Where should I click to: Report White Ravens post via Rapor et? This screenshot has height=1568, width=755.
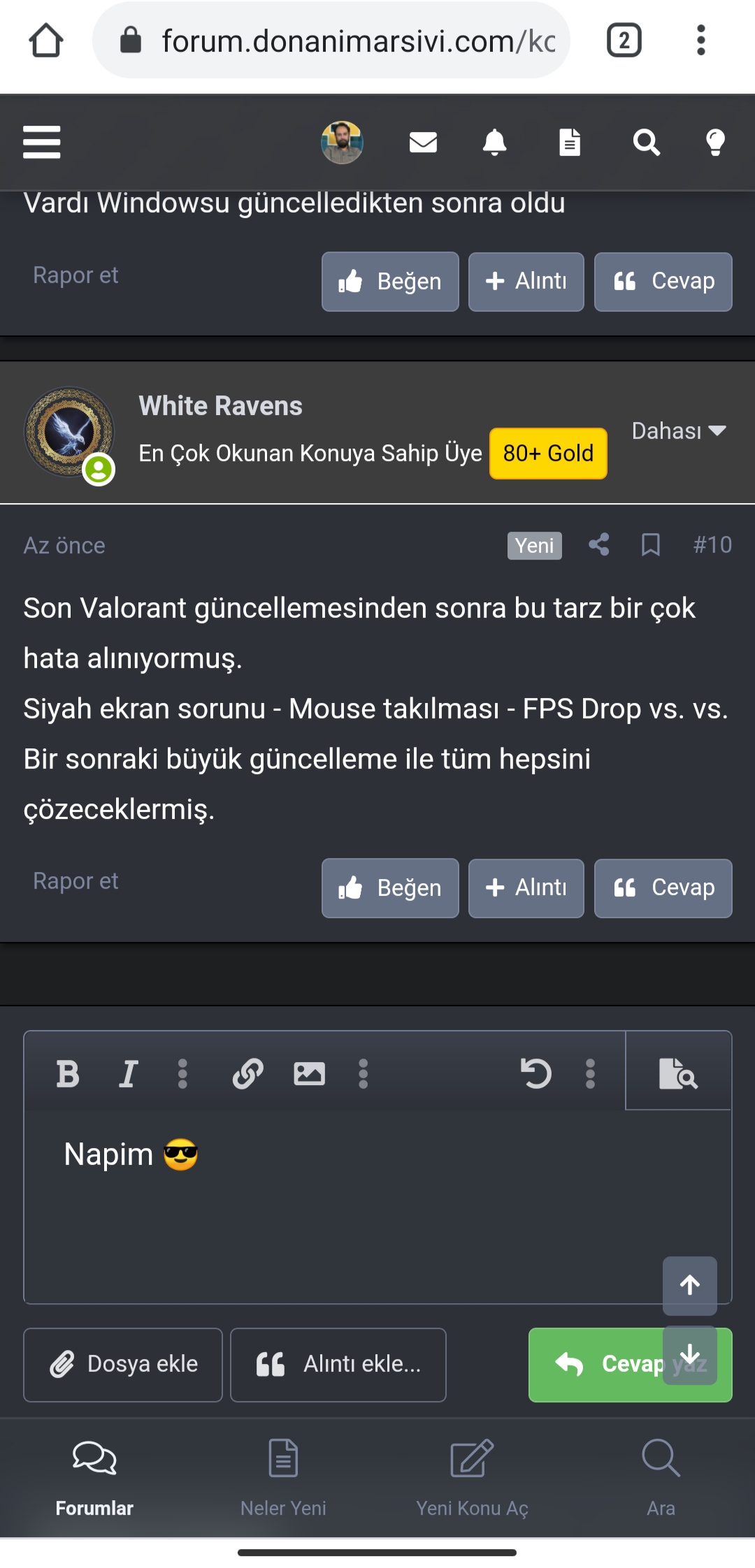click(75, 881)
